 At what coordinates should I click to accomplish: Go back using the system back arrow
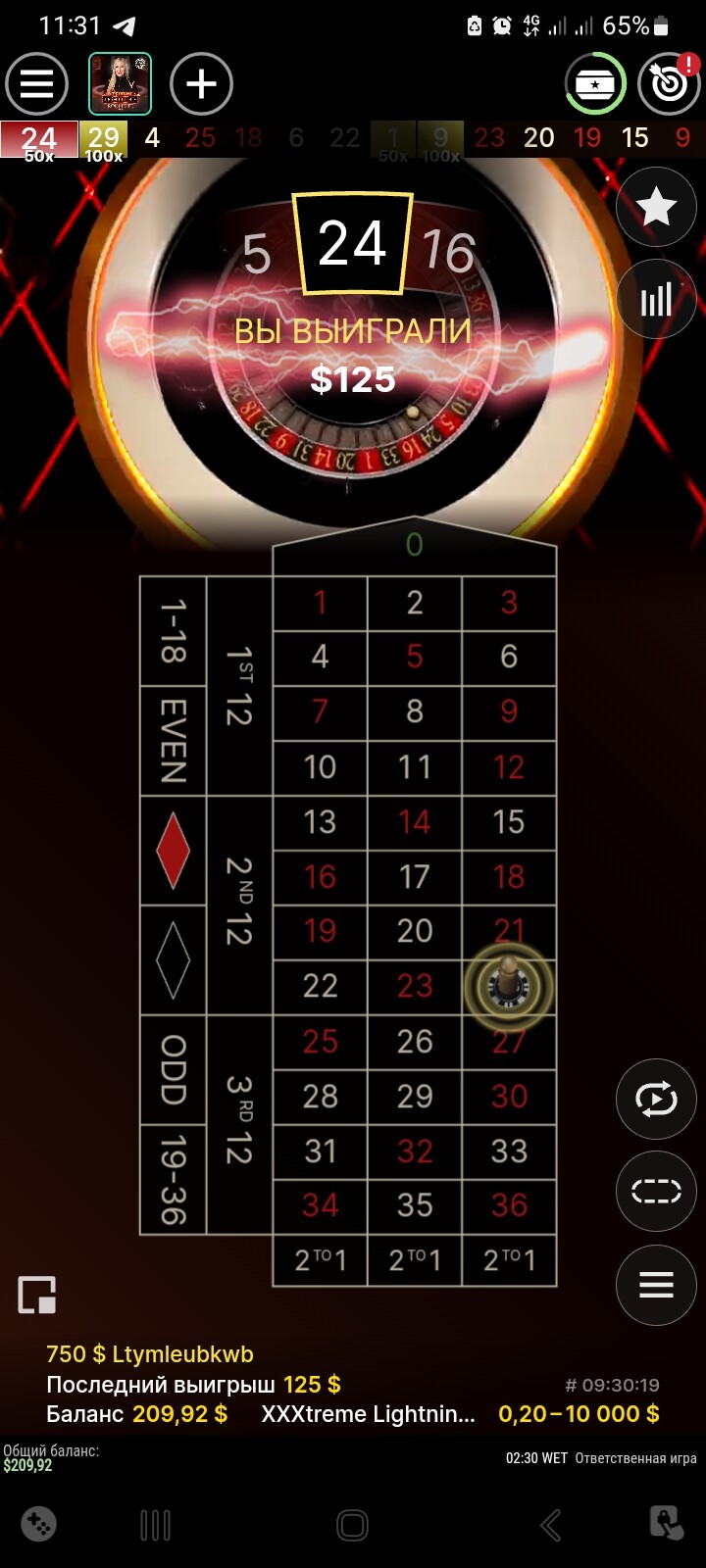click(x=551, y=1525)
